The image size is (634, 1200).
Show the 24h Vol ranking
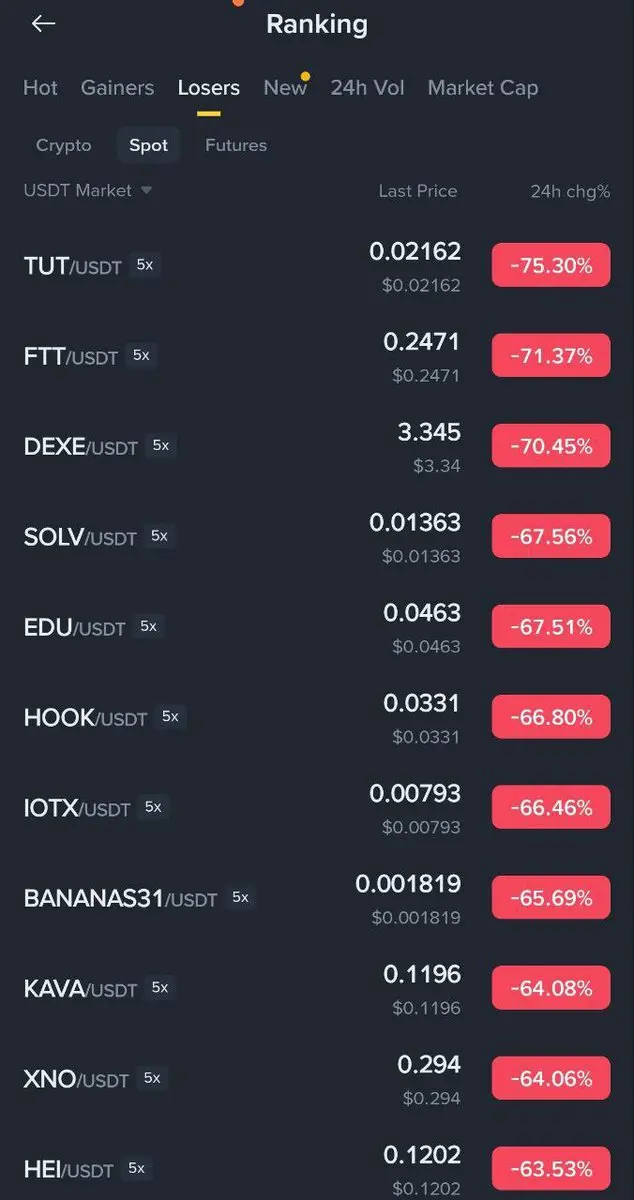(x=367, y=88)
